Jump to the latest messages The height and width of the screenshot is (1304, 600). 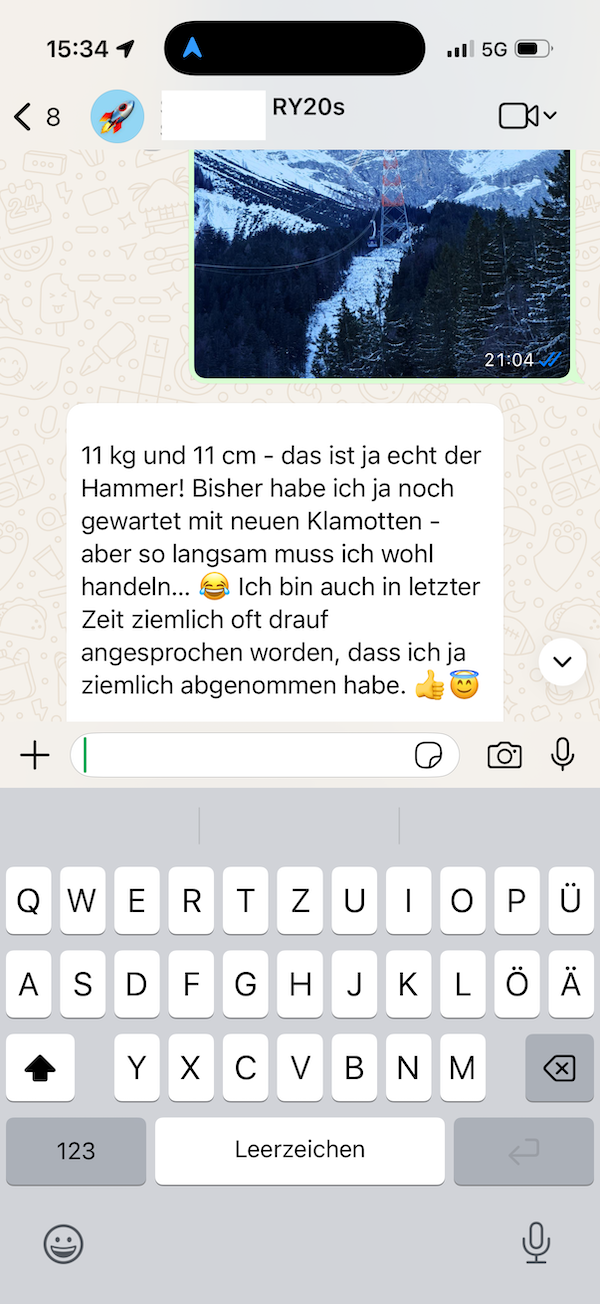[562, 661]
